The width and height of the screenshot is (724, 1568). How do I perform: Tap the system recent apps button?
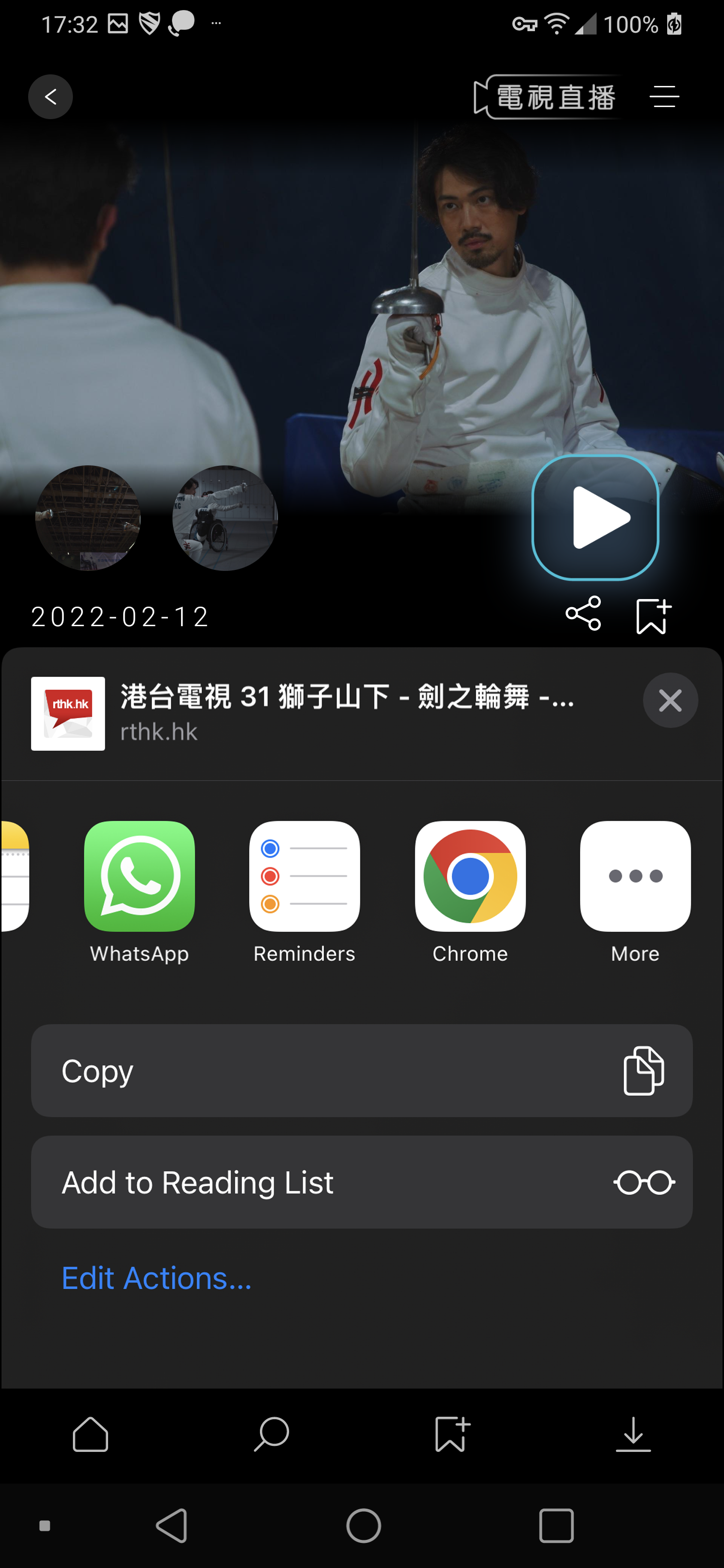pos(556,1525)
